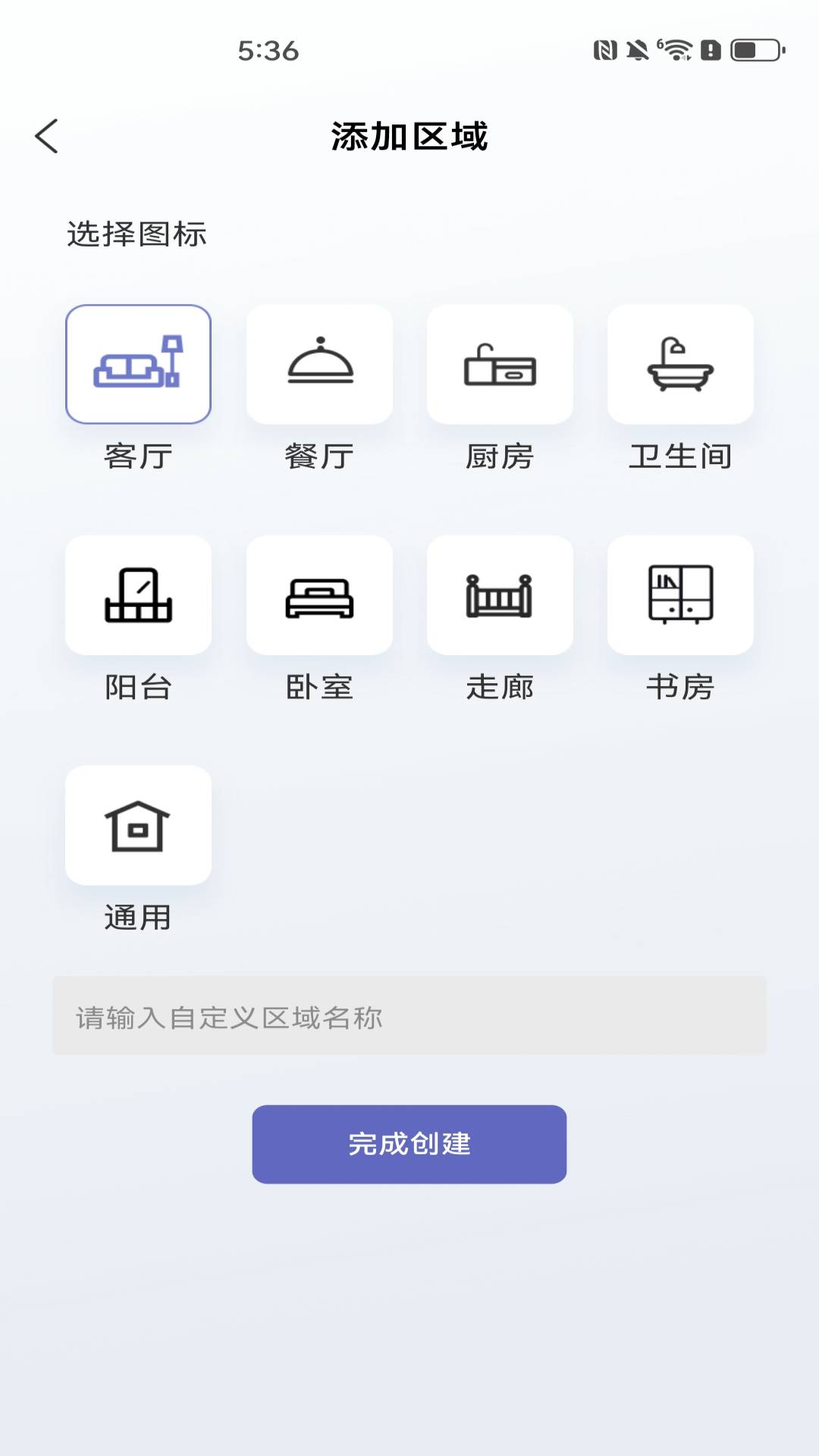819x1456 pixels.
Task: Tap the 客厅 label text
Action: (x=137, y=456)
